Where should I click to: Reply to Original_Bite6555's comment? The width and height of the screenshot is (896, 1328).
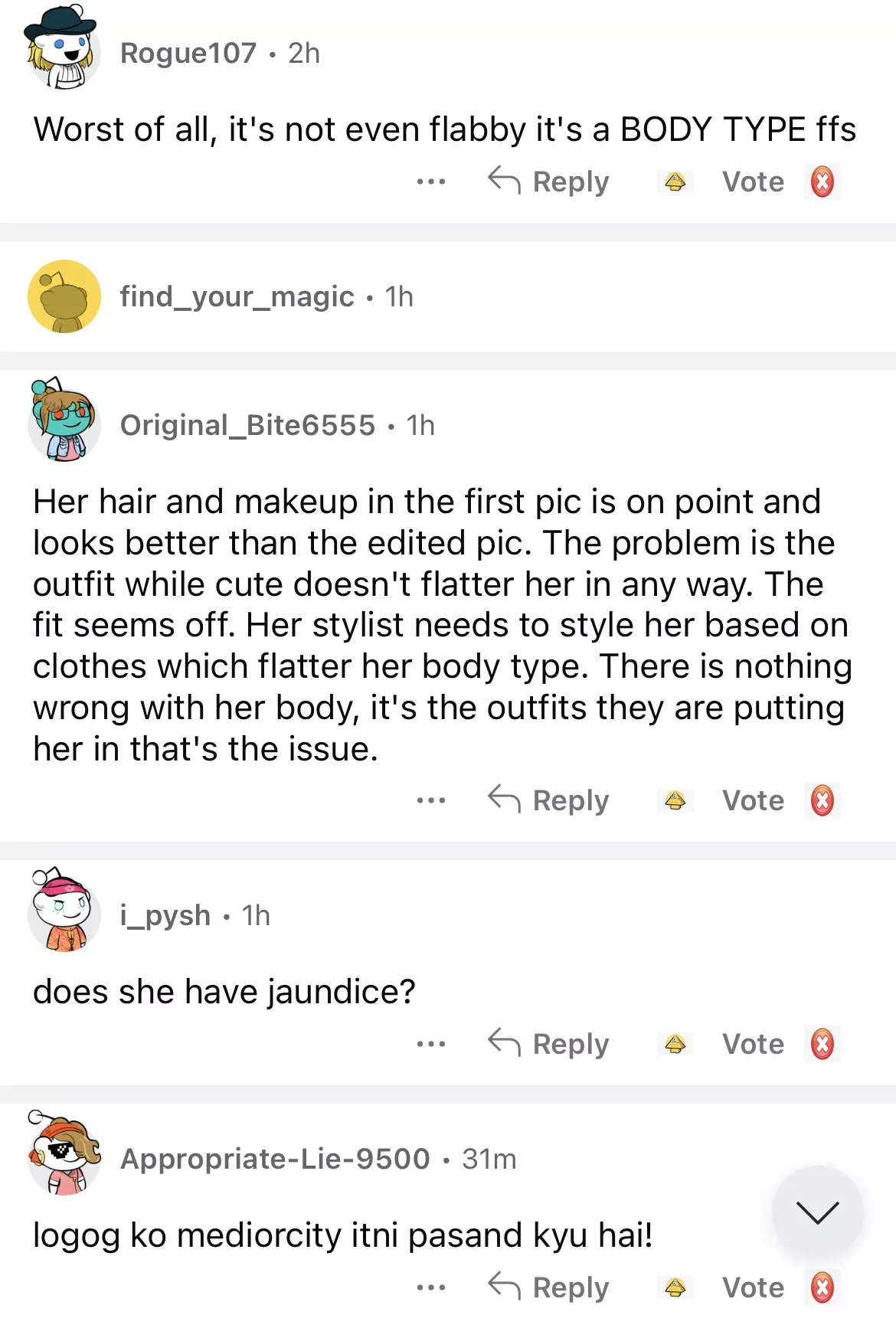[549, 800]
